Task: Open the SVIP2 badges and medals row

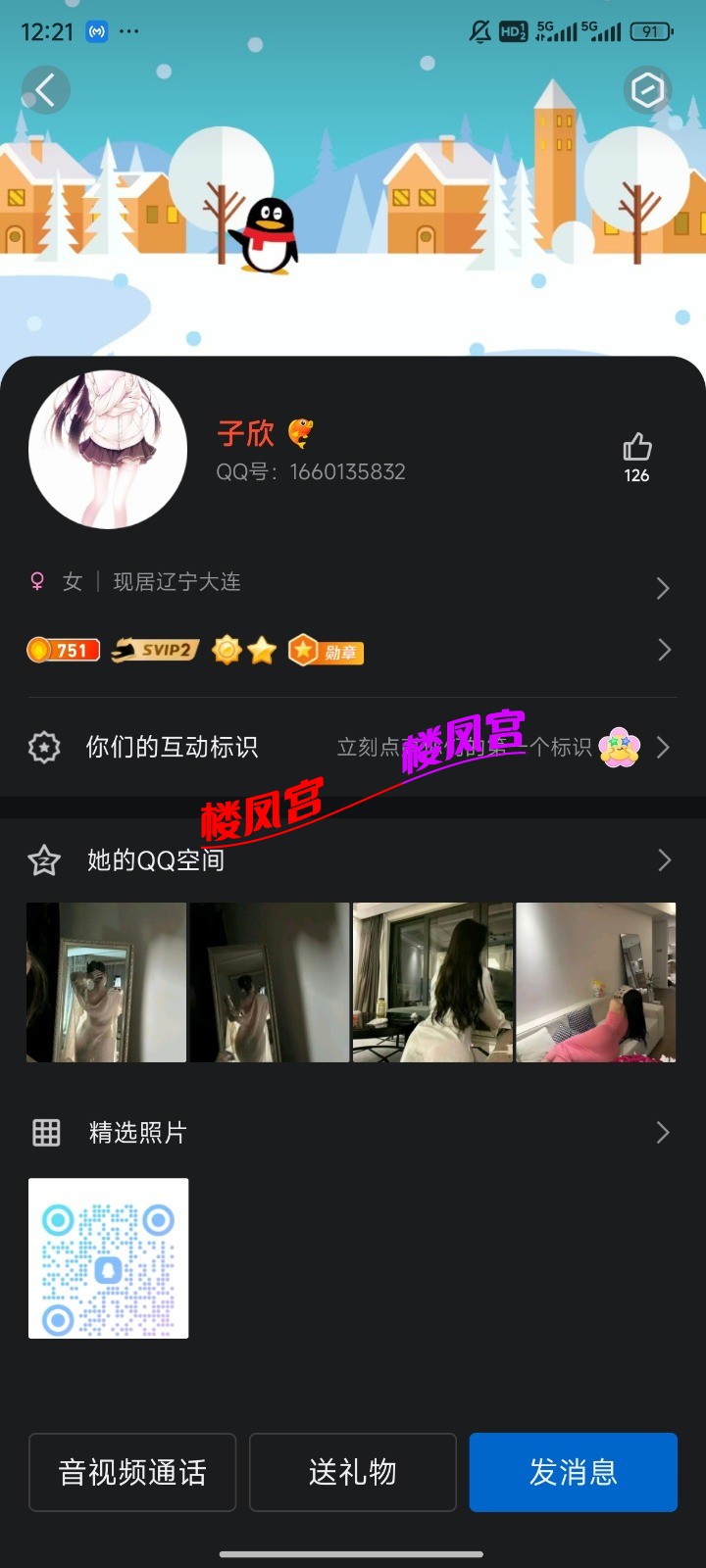Action: [351, 650]
